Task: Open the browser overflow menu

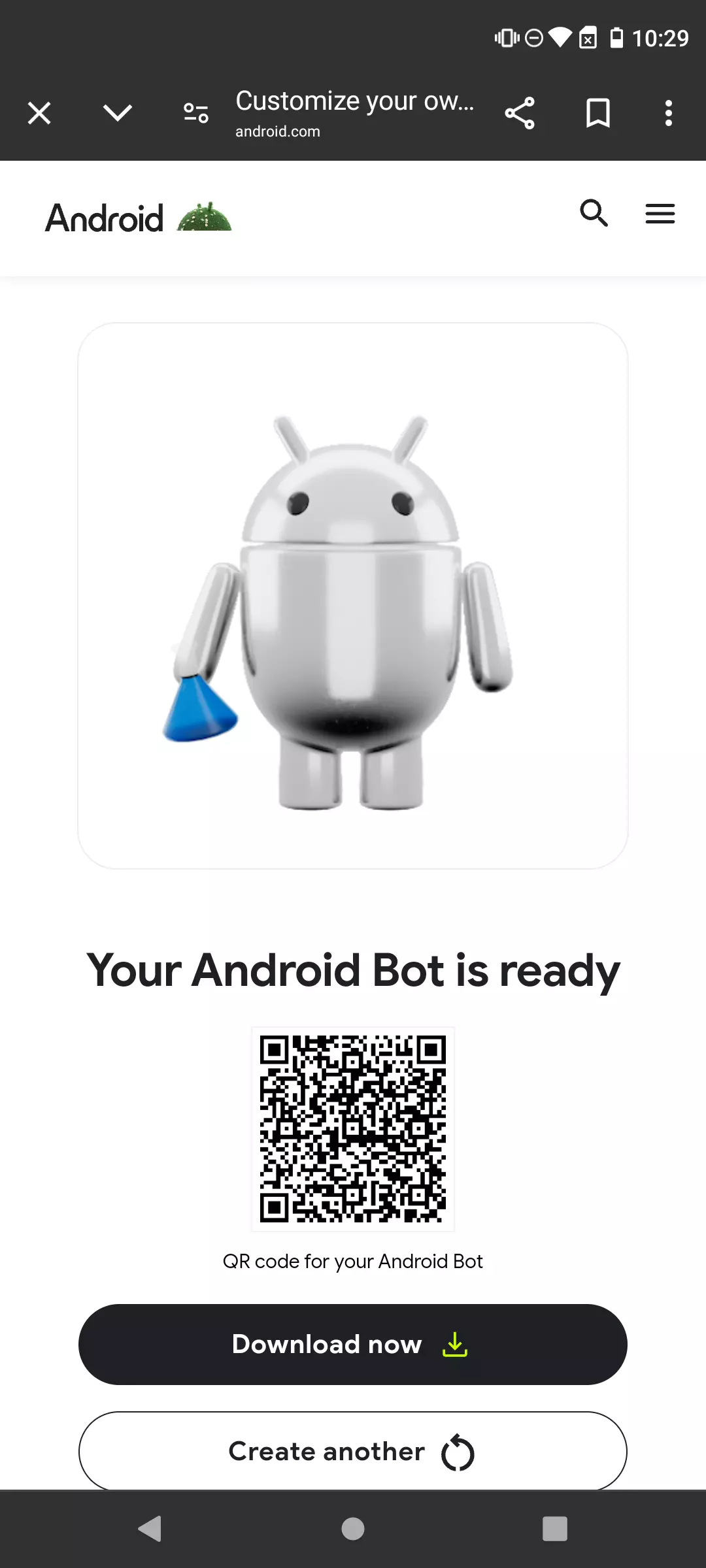Action: point(668,113)
